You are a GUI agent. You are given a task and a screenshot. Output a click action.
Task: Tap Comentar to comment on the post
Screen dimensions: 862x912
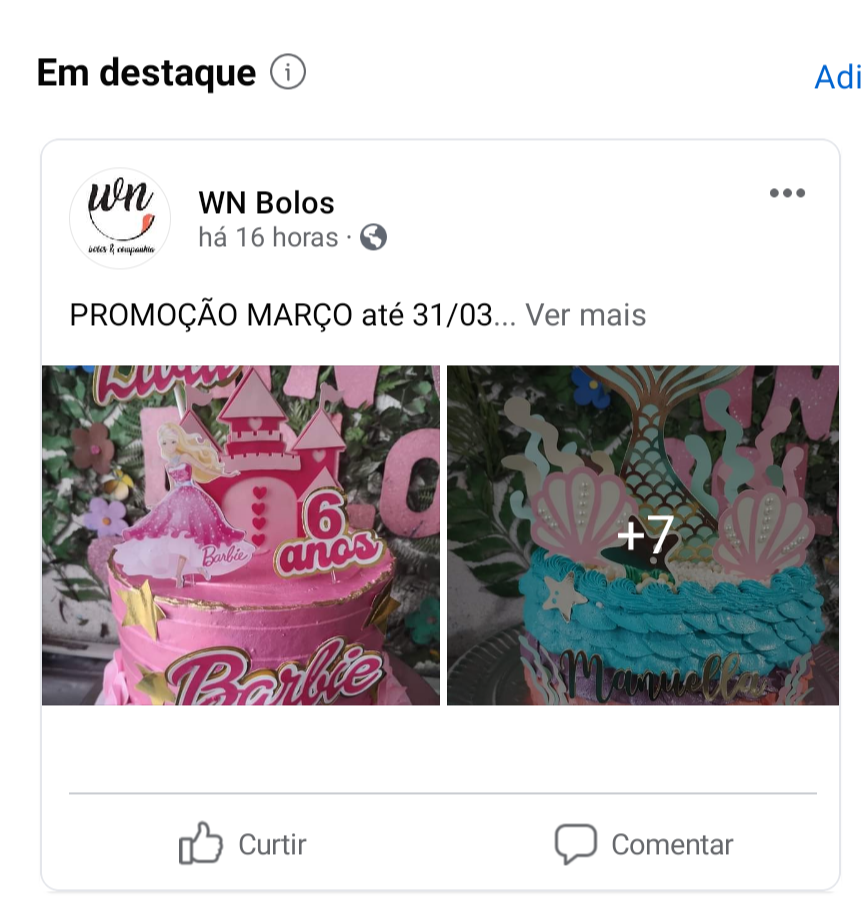point(645,844)
